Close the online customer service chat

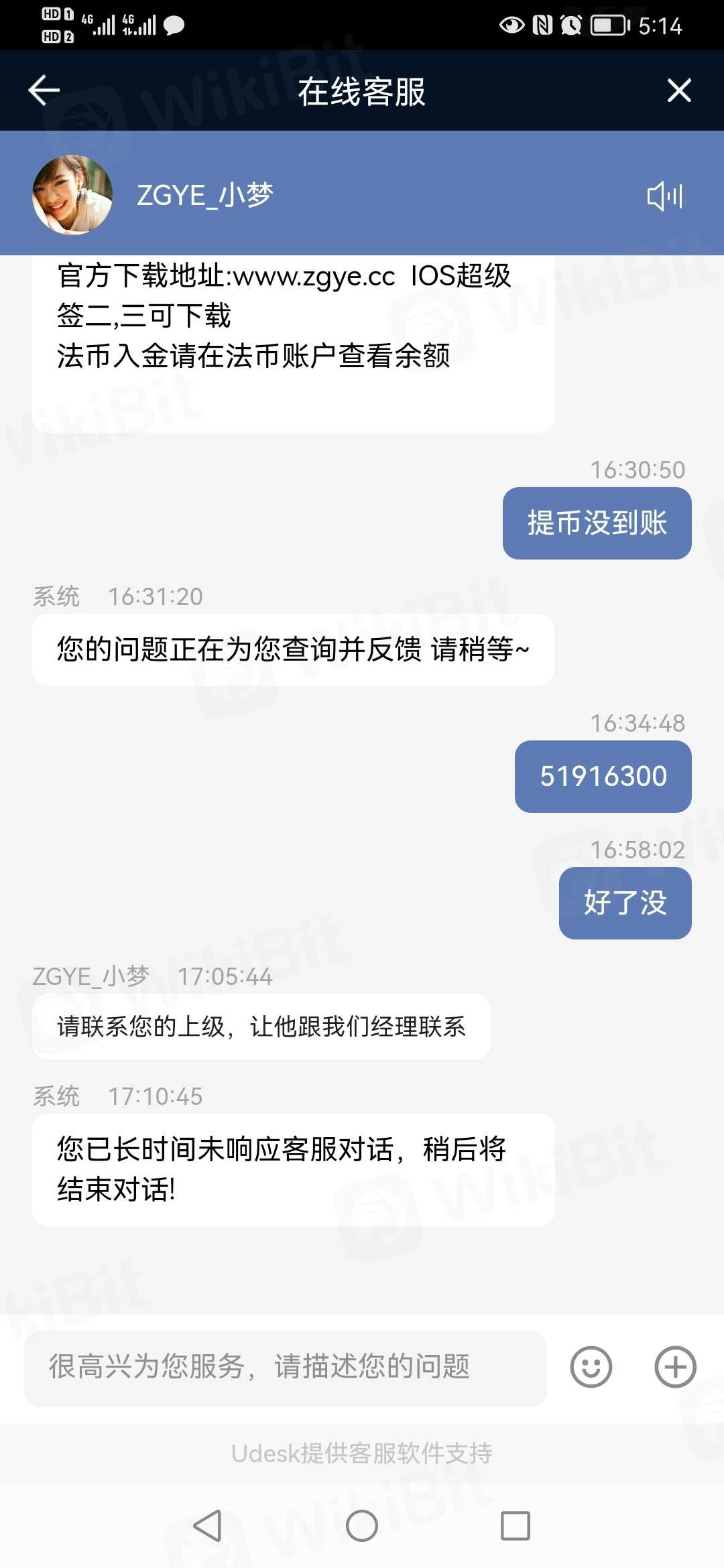pyautogui.click(x=679, y=90)
